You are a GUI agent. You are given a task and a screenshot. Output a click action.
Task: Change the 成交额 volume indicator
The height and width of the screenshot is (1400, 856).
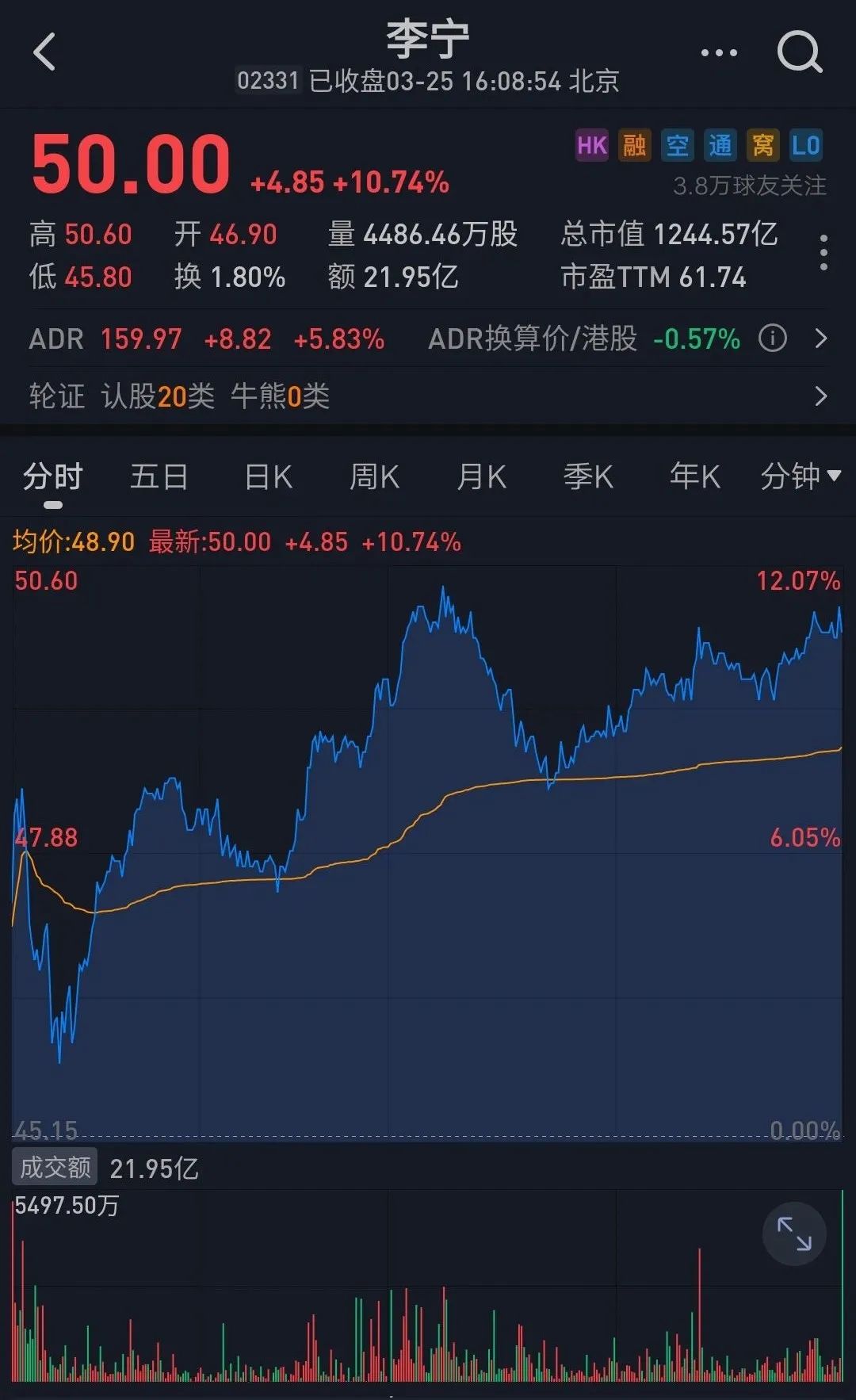click(55, 1167)
